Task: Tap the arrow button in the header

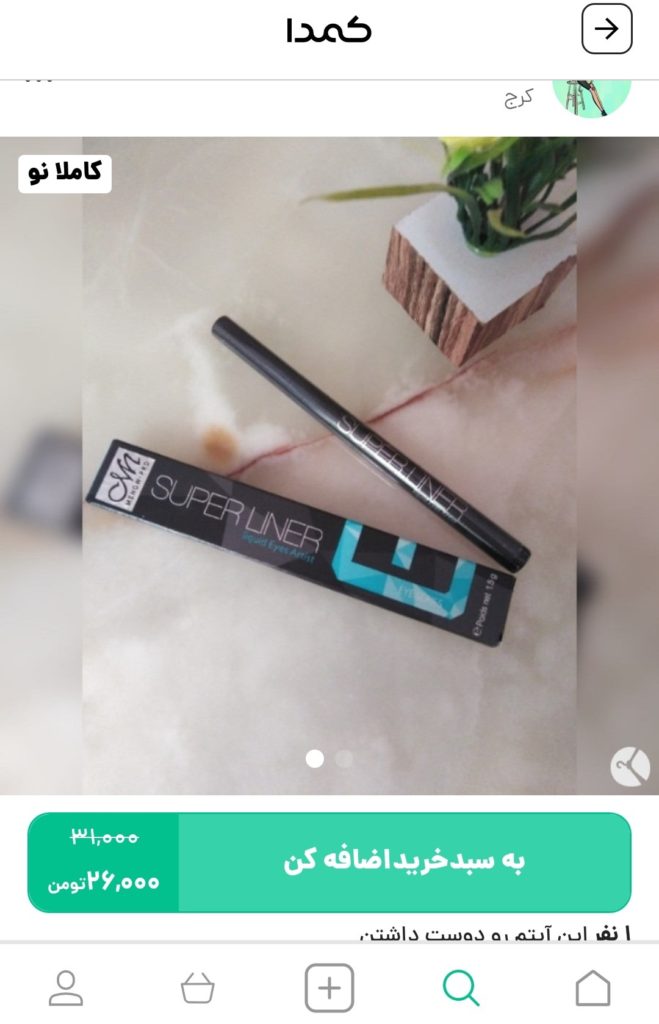Action: (x=607, y=29)
